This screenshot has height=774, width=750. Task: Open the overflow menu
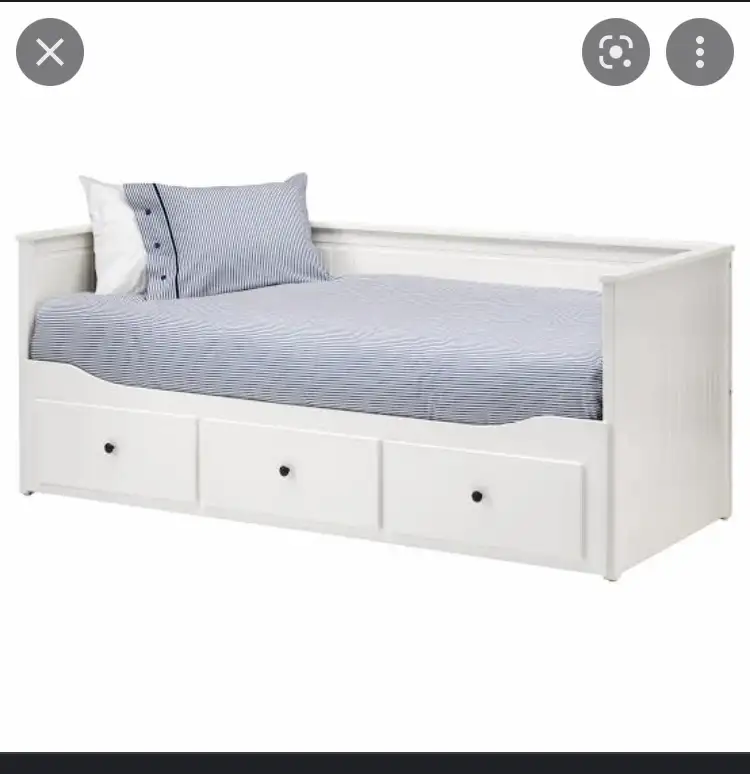(x=699, y=52)
